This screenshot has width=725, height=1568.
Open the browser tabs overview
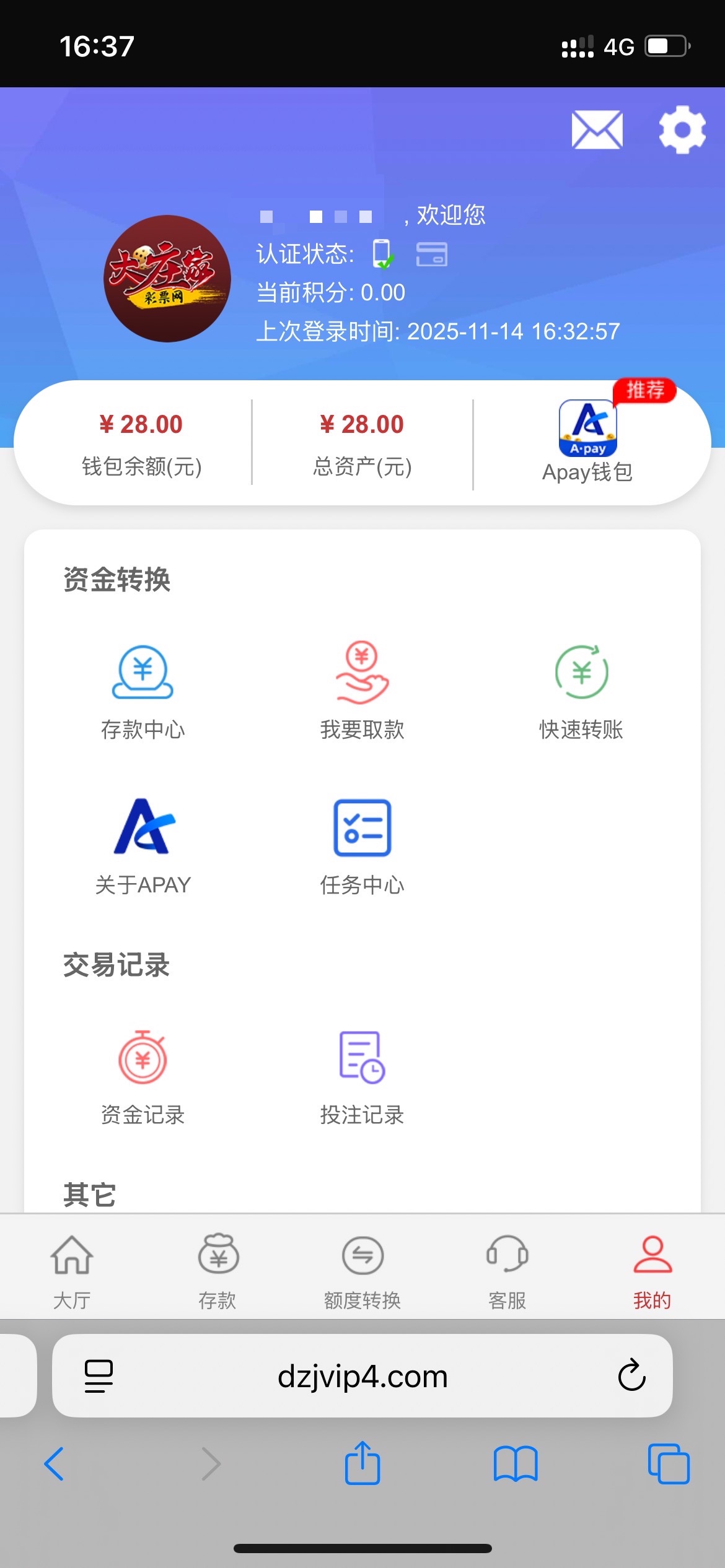(x=669, y=1464)
